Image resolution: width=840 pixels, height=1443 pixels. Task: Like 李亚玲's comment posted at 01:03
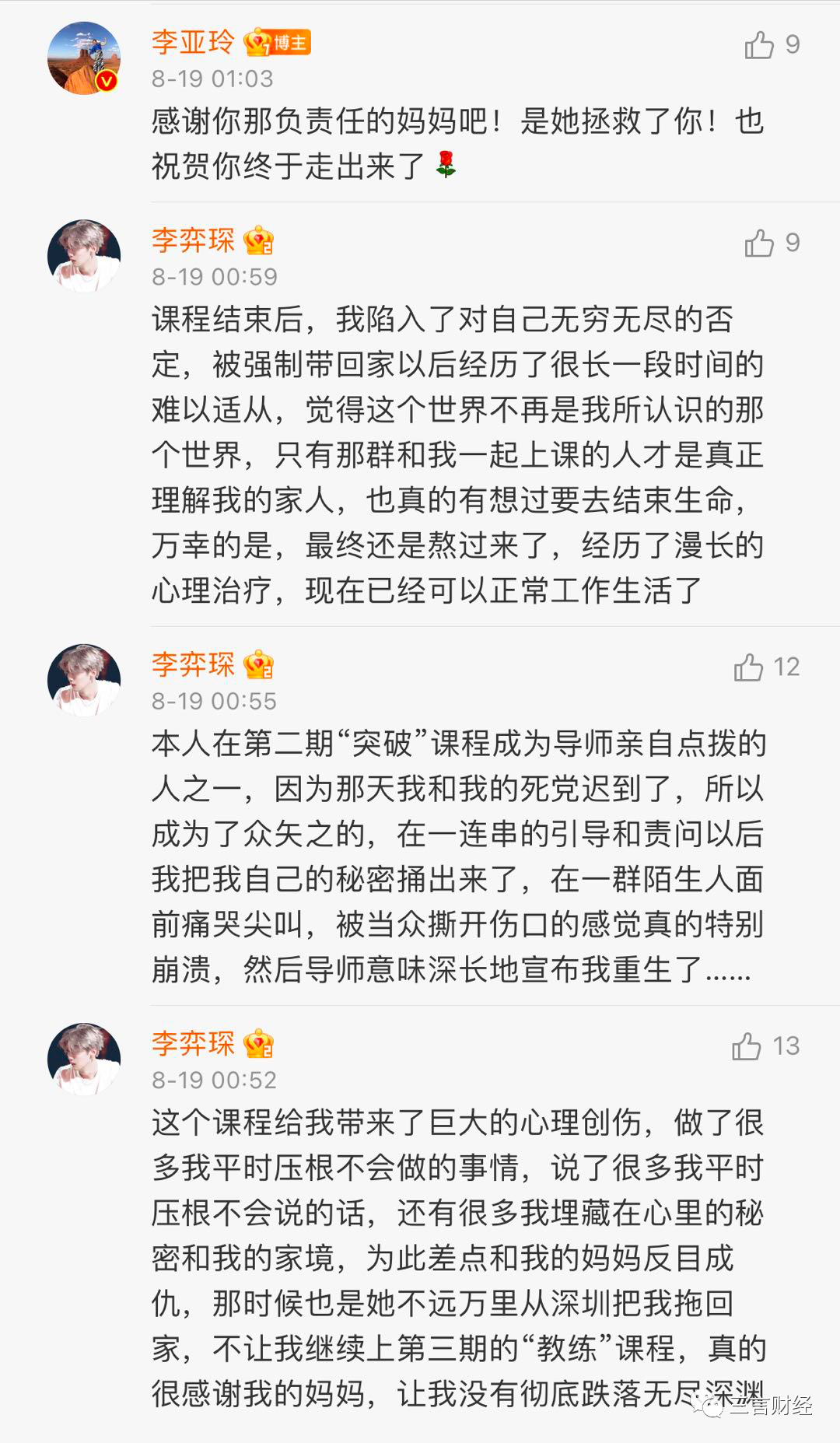tap(759, 45)
